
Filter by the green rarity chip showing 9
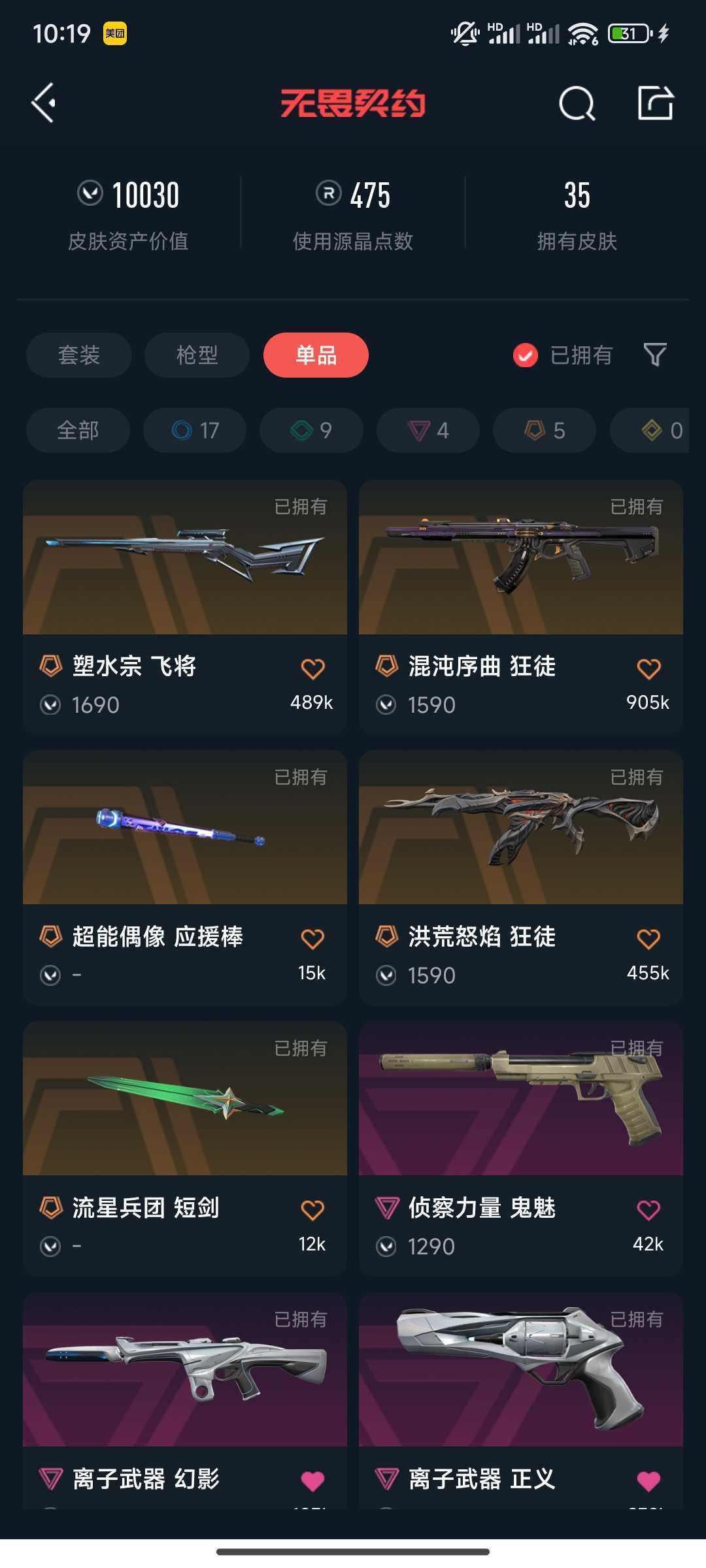[311, 430]
